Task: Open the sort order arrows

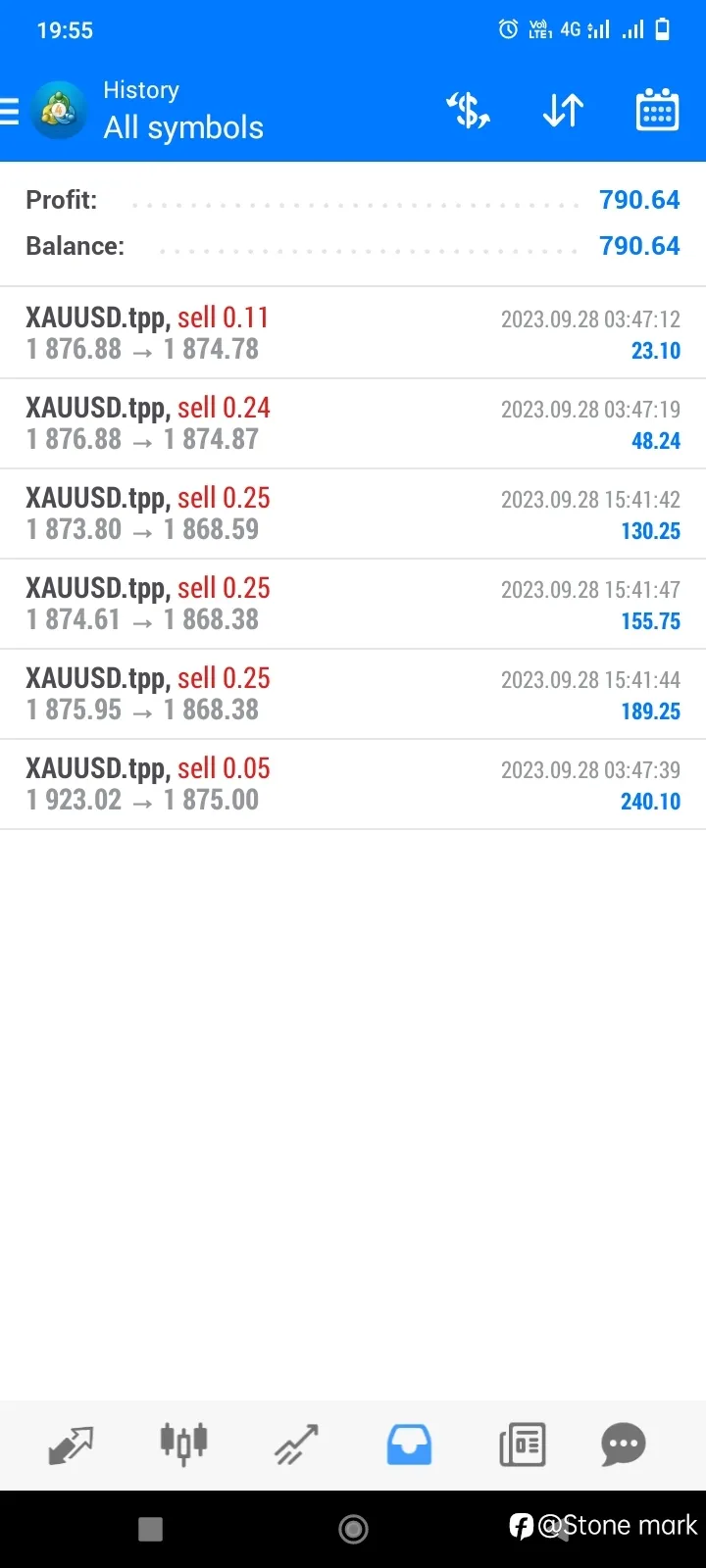Action: (563, 111)
